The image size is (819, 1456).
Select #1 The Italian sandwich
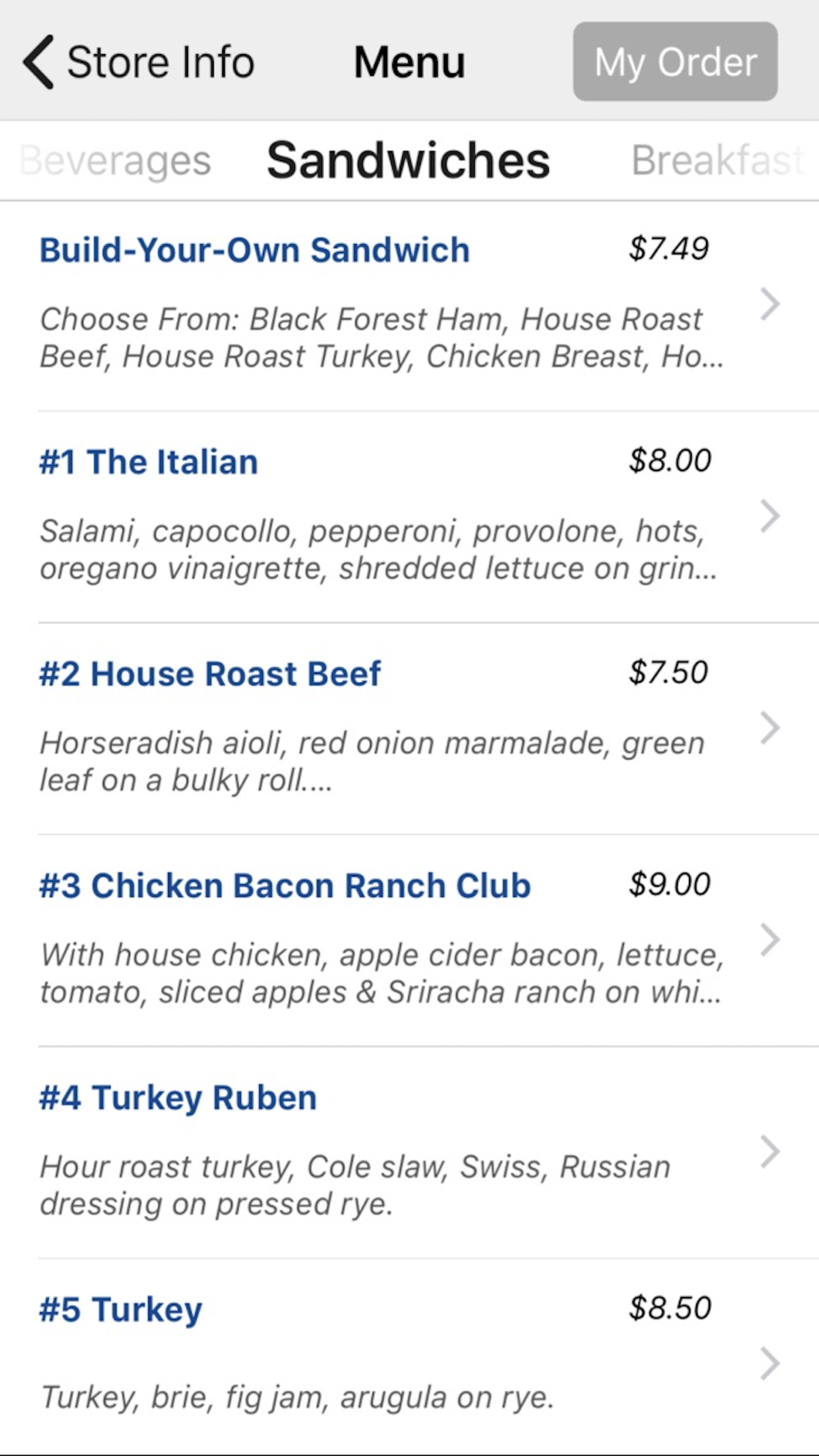pyautogui.click(x=409, y=517)
